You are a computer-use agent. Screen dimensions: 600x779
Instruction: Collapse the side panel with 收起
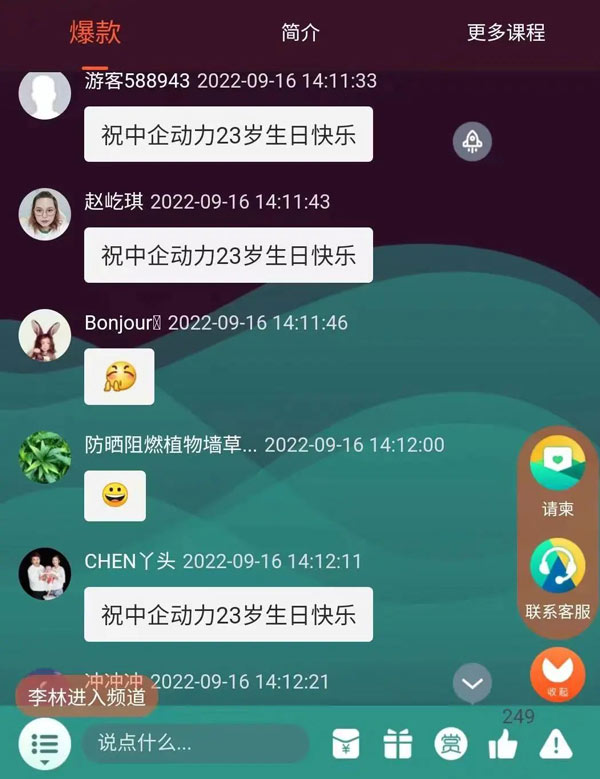[x=557, y=673]
